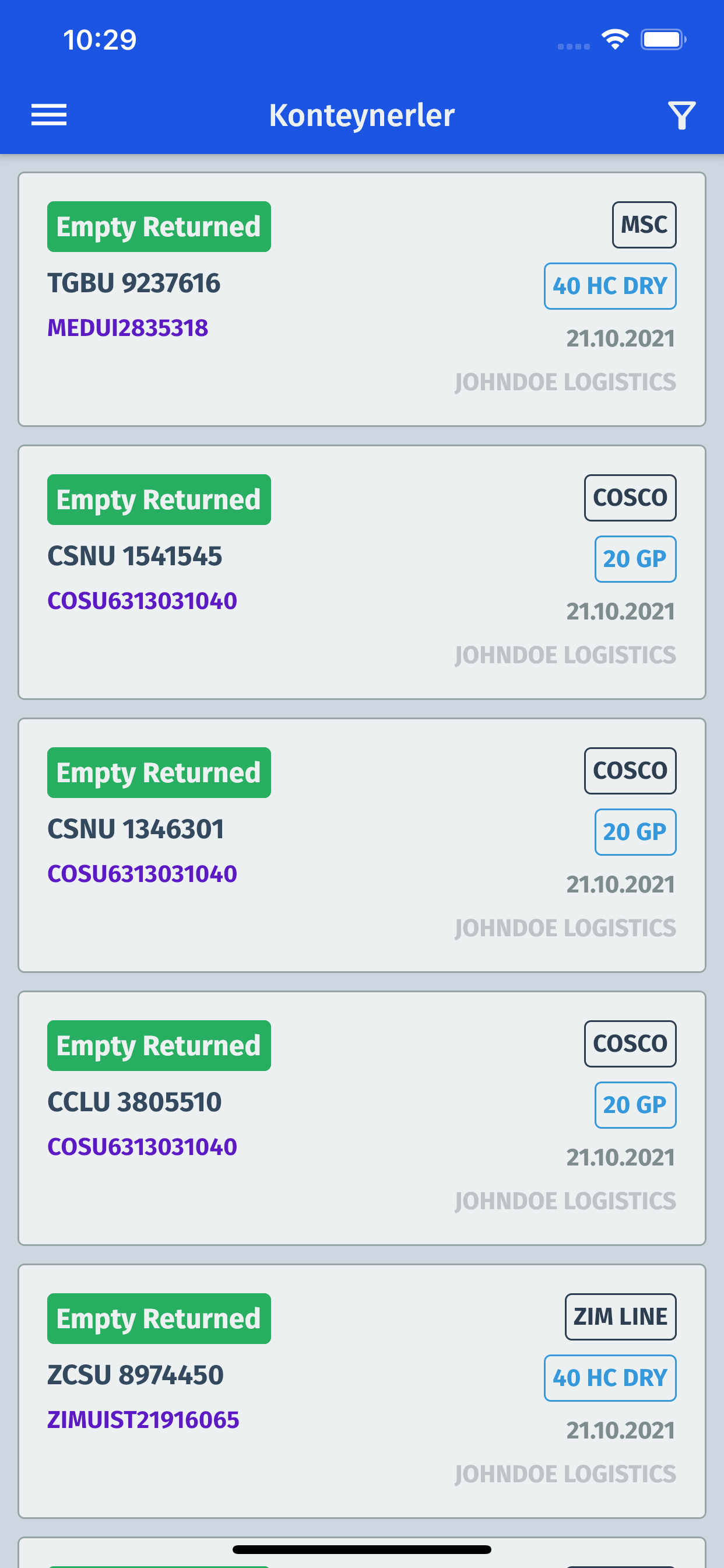Open the hamburger drawer menu
The width and height of the screenshot is (724, 1568).
click(x=48, y=115)
